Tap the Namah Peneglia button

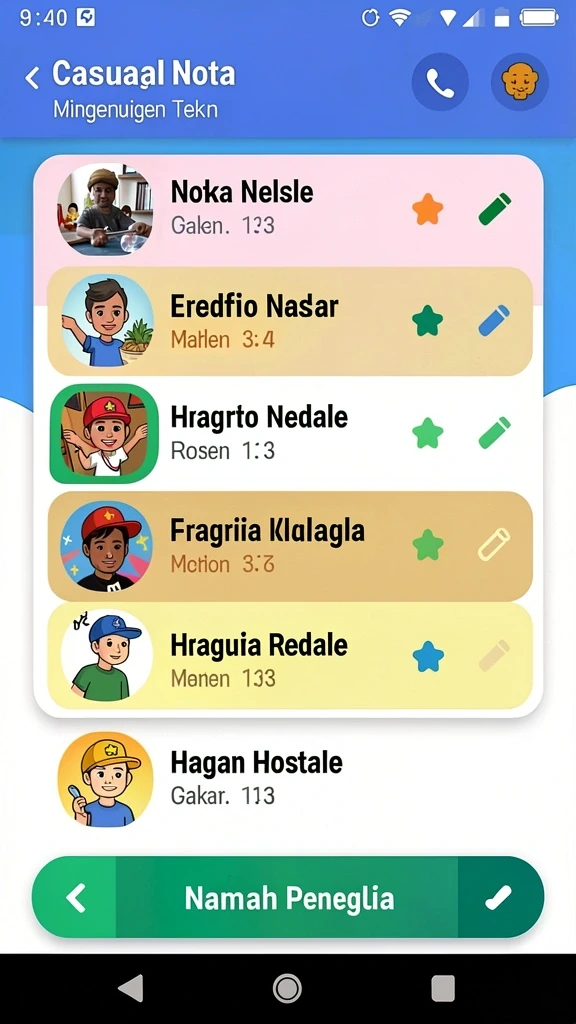[x=288, y=898]
